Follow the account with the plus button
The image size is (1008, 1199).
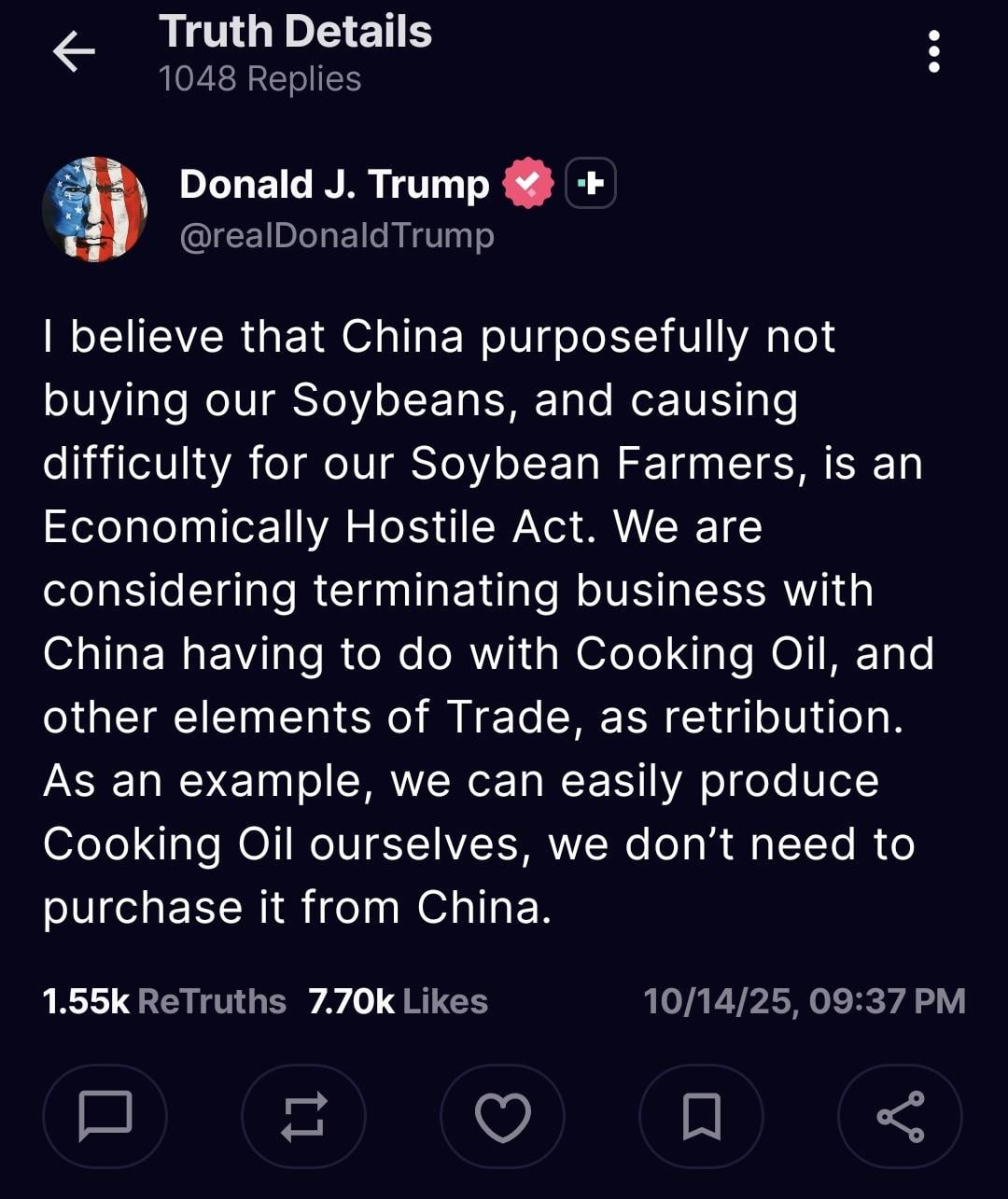coord(591,183)
